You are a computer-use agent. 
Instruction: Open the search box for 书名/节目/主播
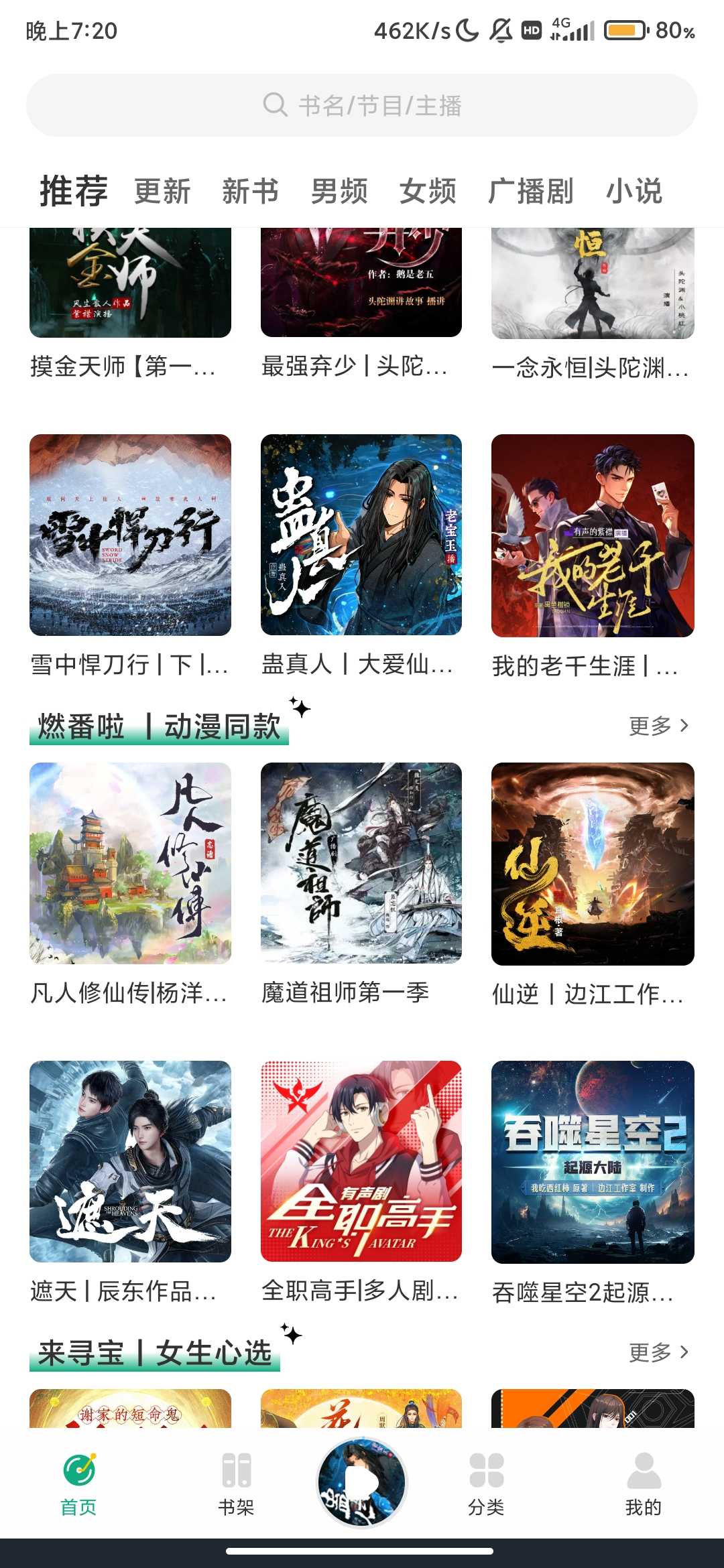(362, 105)
